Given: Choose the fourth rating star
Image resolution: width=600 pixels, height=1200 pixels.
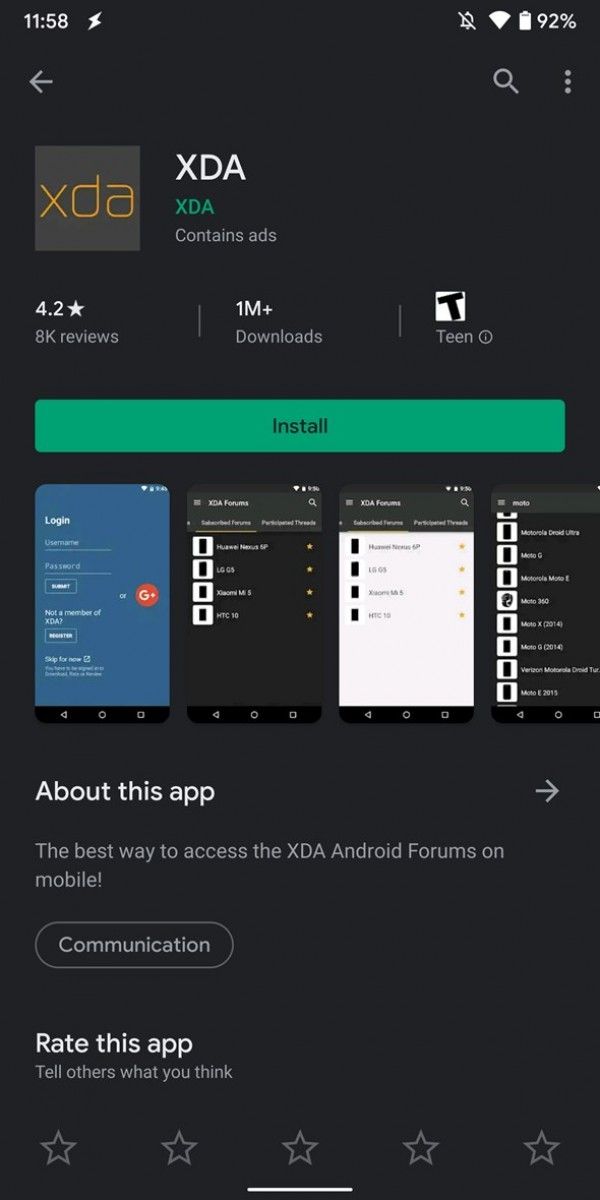Looking at the screenshot, I should coord(421,1147).
